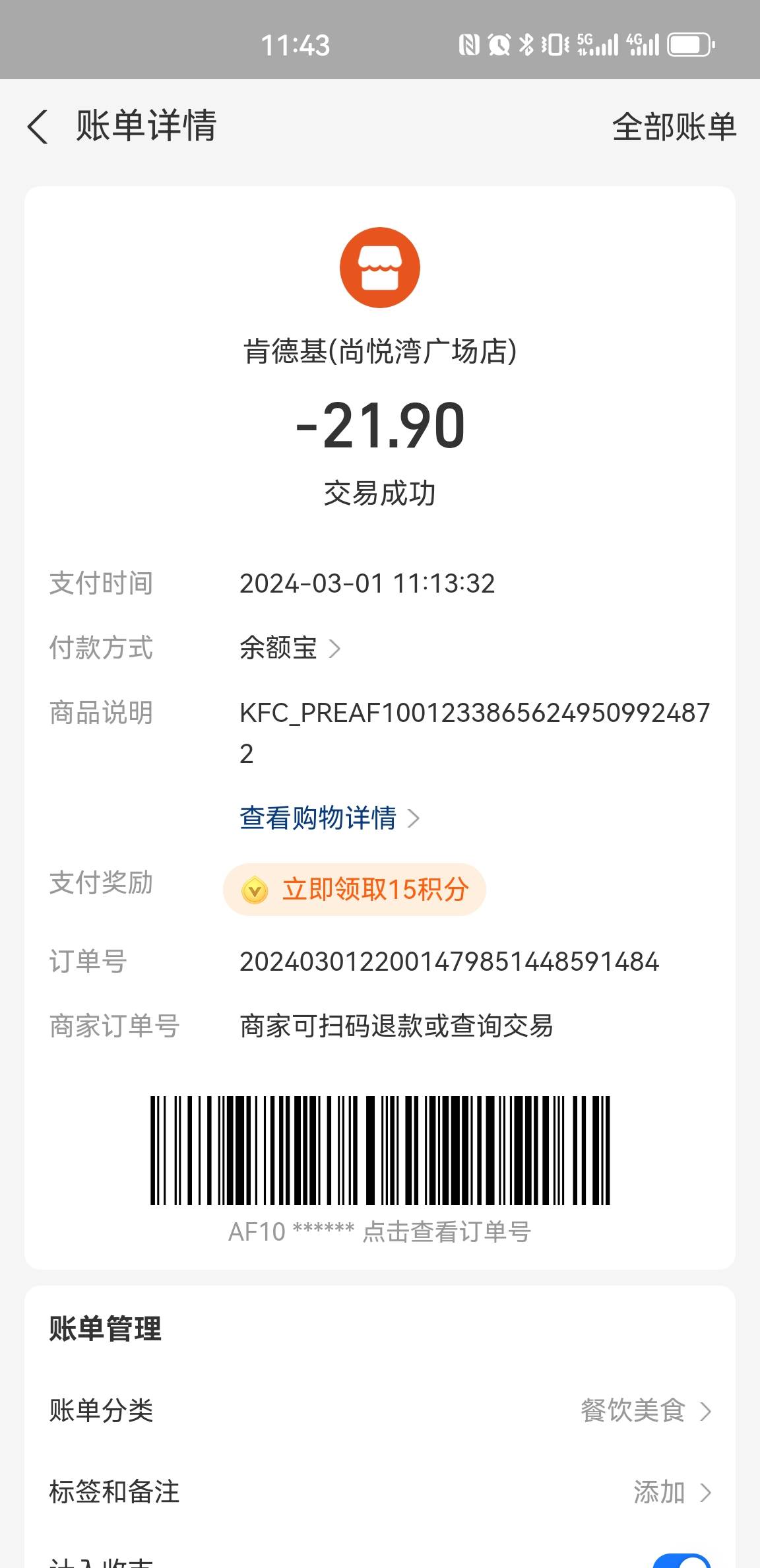
Task: Open 全部账单 in the top bar
Action: click(x=674, y=127)
